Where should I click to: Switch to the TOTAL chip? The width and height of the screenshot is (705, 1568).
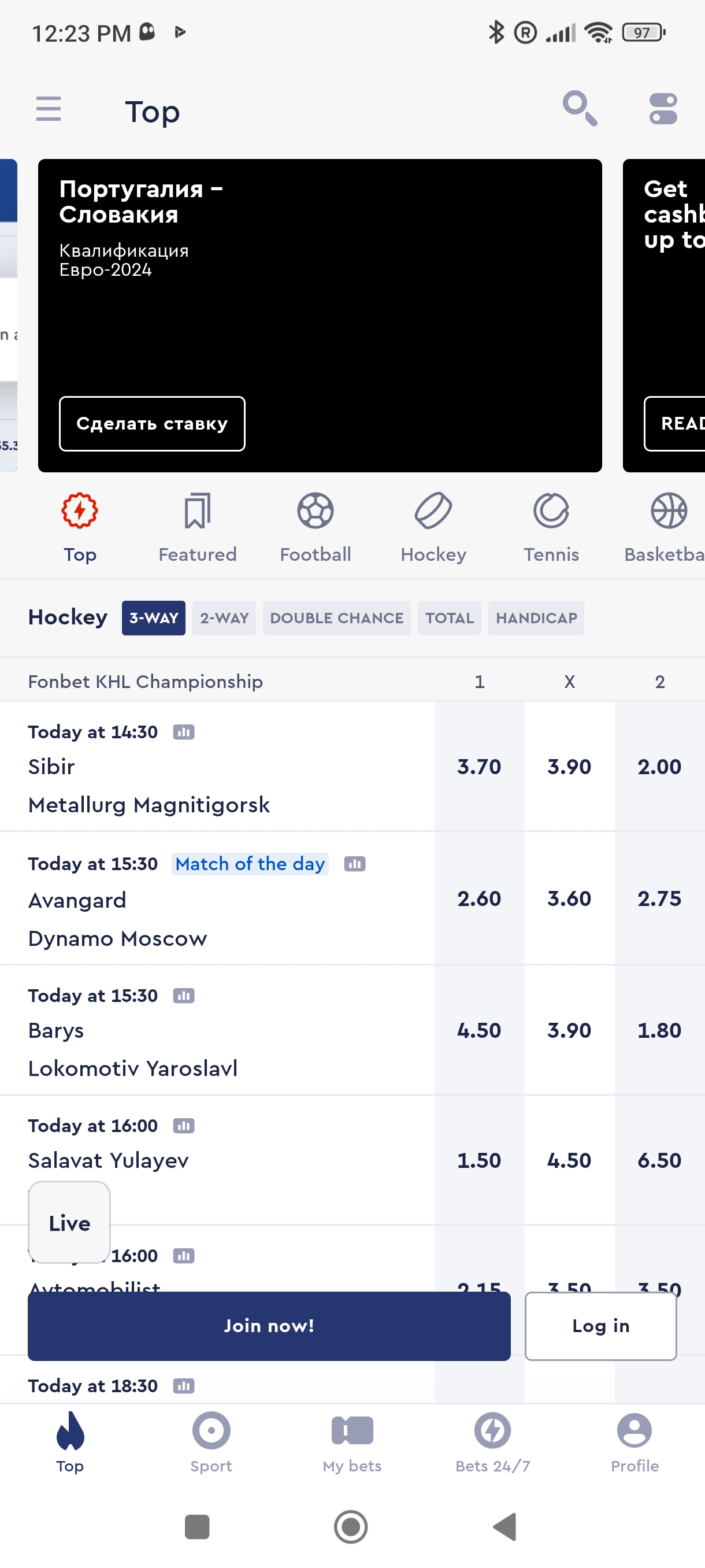[449, 618]
